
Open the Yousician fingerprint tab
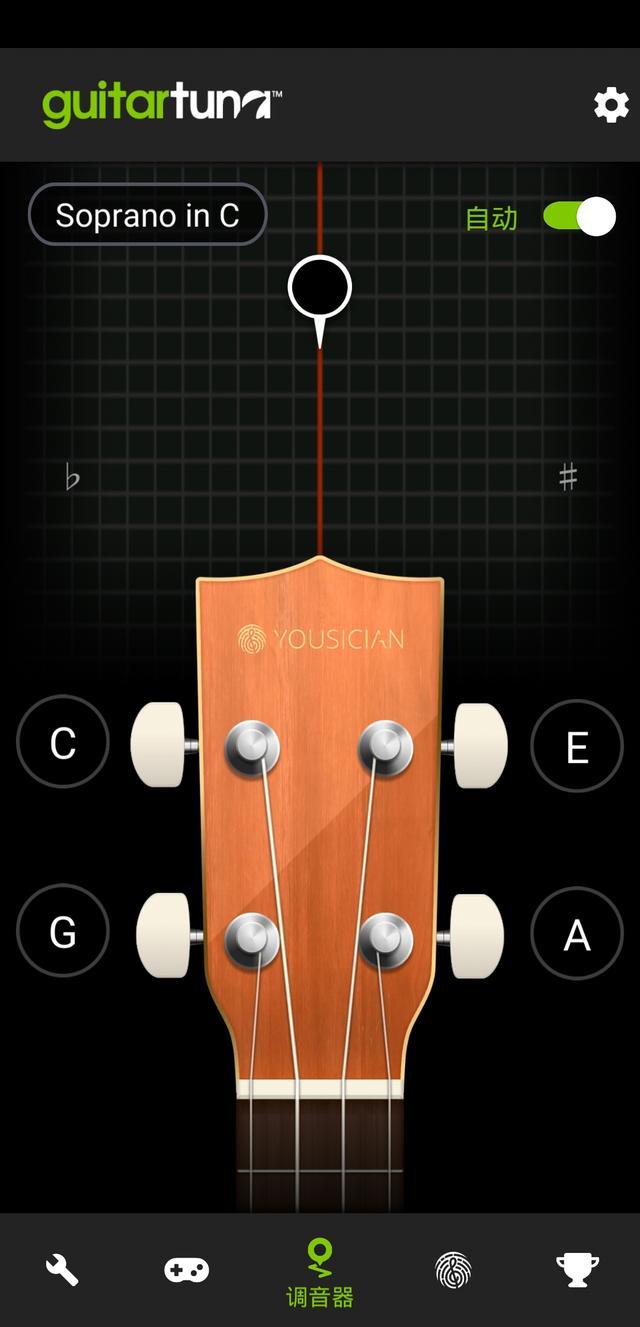(453, 1270)
